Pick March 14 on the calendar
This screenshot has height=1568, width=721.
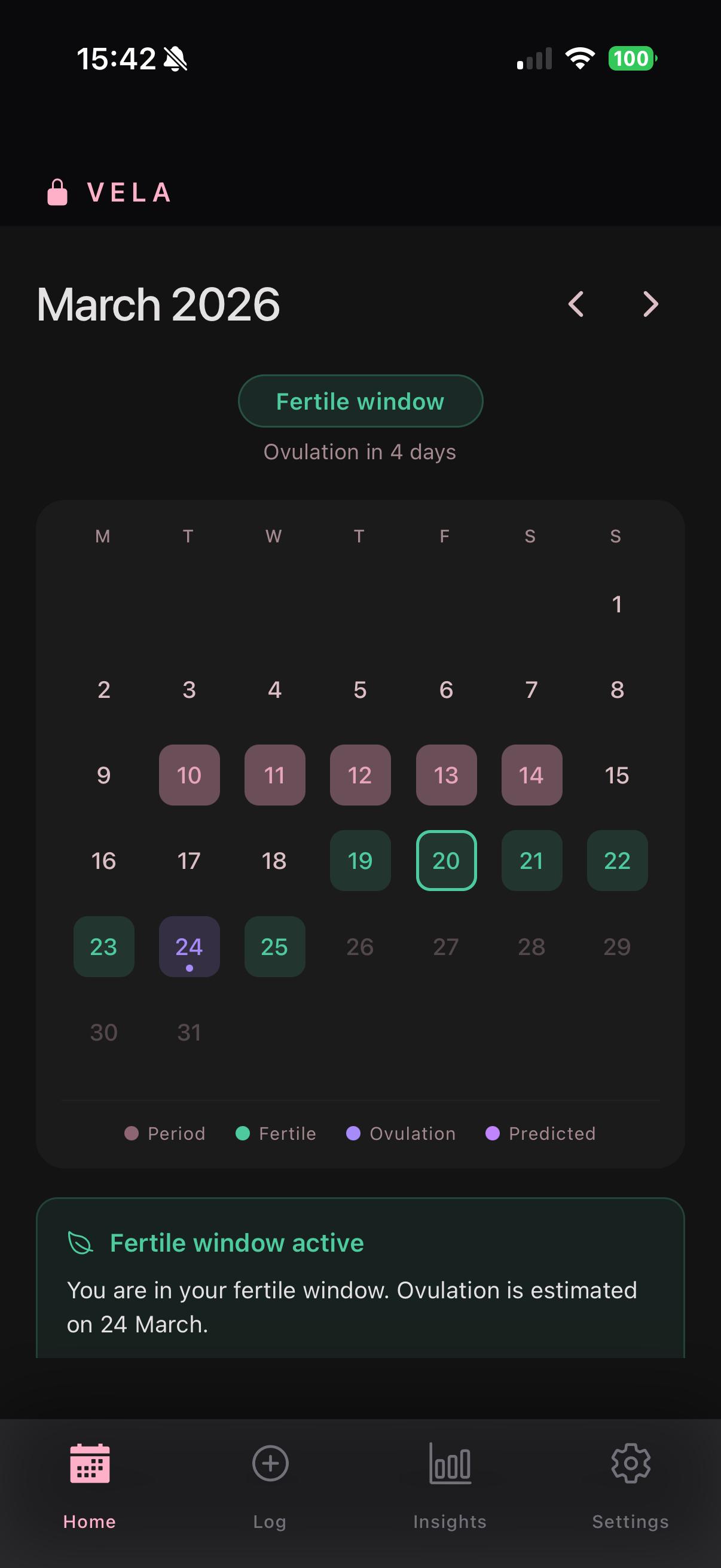click(x=531, y=775)
